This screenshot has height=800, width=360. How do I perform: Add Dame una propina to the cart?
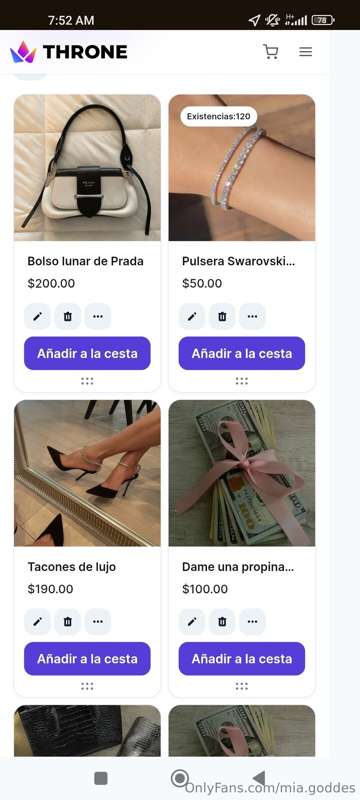tap(242, 659)
